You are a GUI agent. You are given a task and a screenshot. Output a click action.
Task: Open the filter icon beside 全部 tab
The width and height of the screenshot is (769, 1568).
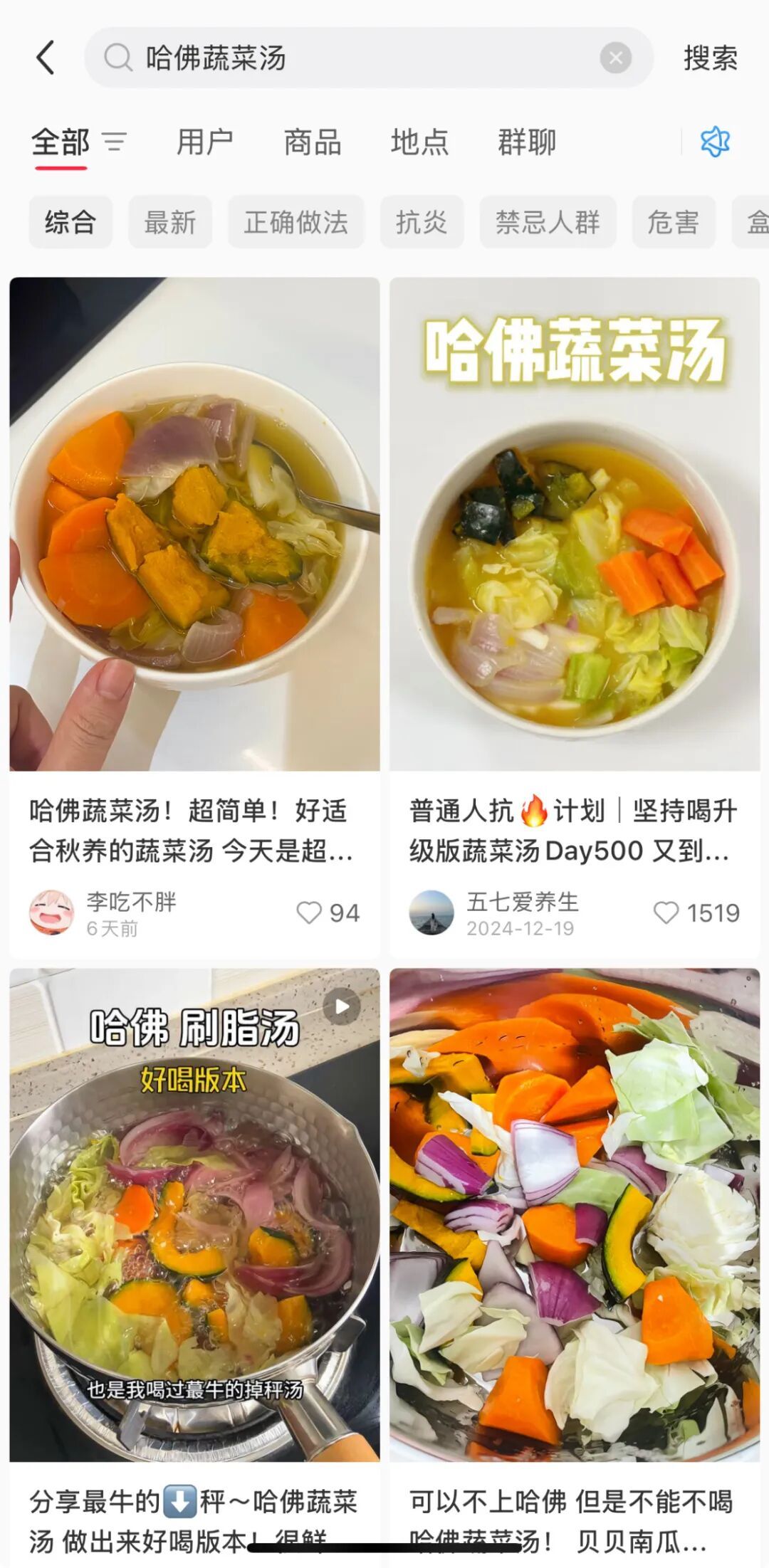click(x=116, y=142)
